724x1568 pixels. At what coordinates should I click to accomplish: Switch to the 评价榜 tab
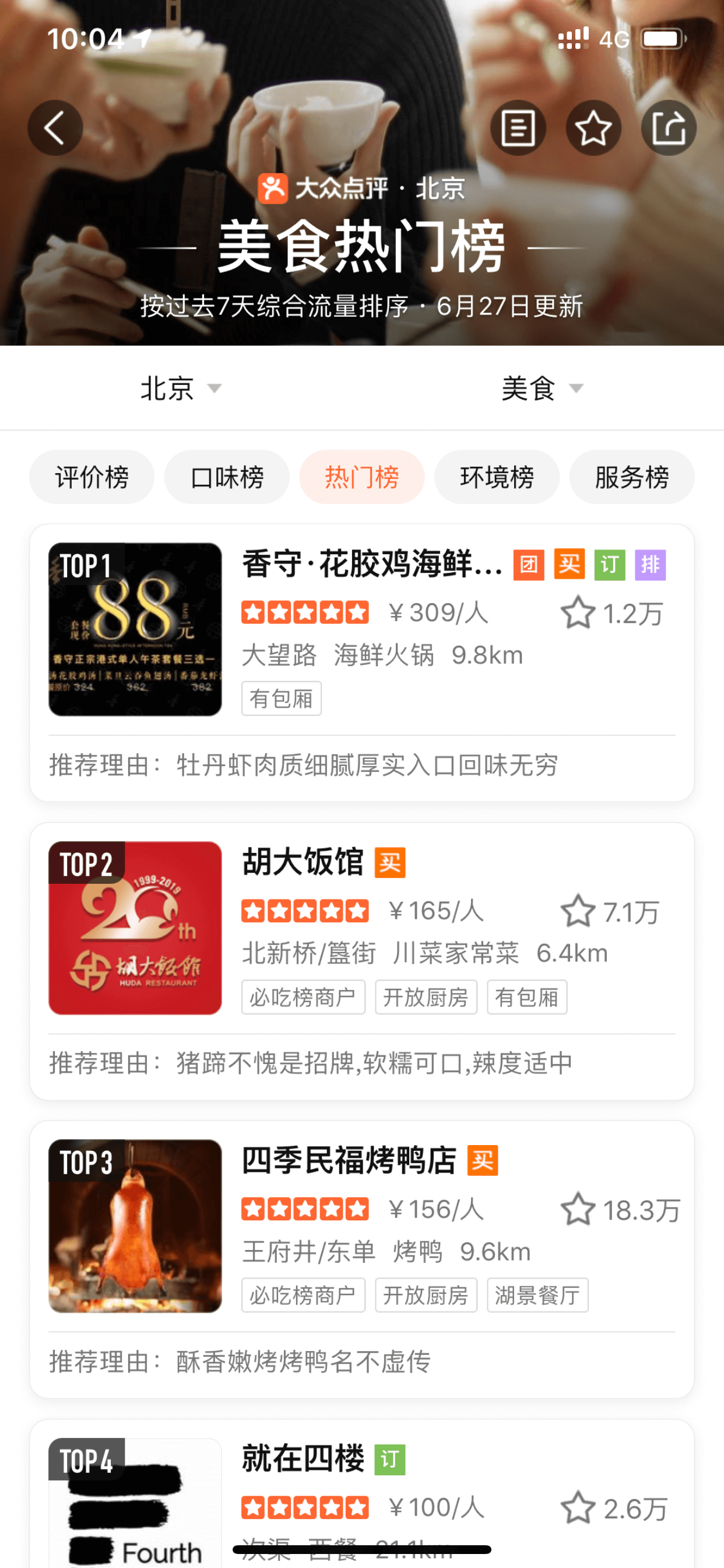92,477
